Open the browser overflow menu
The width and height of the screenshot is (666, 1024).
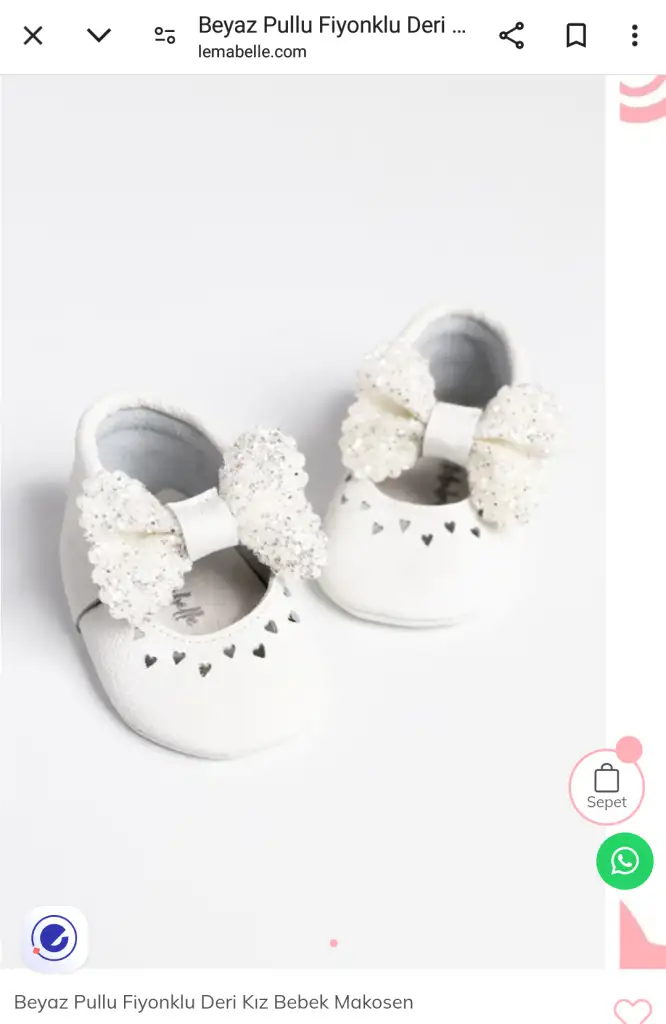(634, 36)
